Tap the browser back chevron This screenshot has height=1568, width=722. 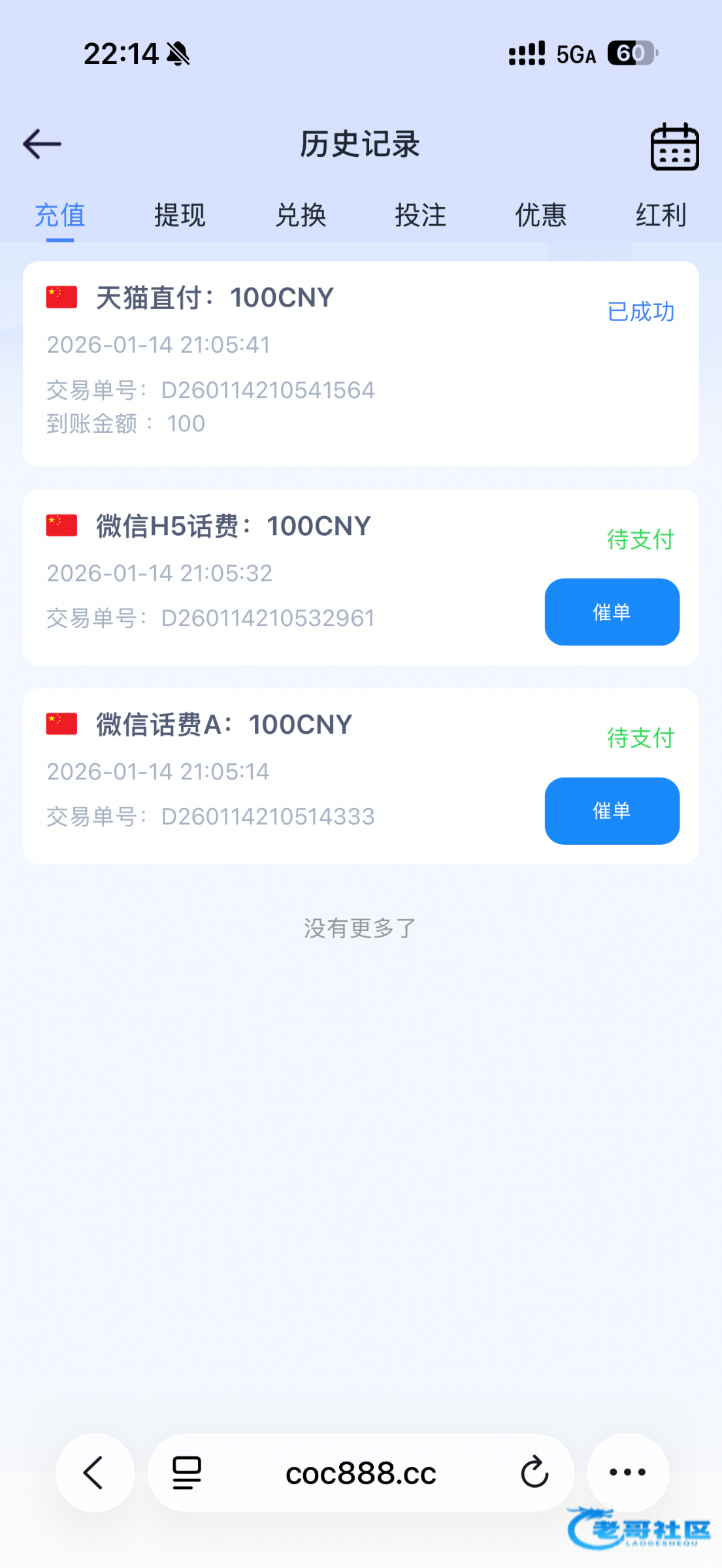pyautogui.click(x=95, y=1472)
